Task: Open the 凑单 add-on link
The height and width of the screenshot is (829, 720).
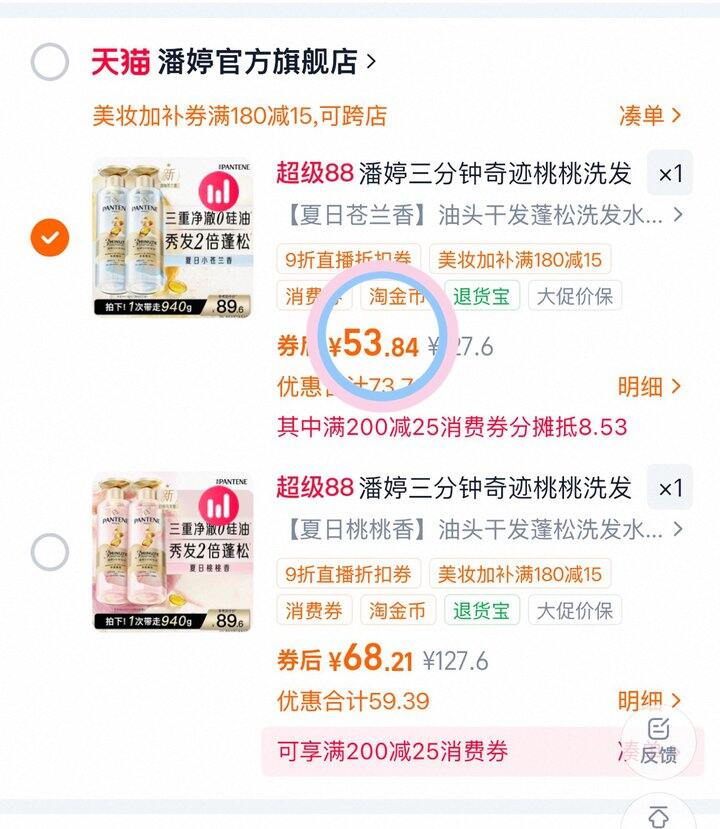Action: [x=647, y=114]
